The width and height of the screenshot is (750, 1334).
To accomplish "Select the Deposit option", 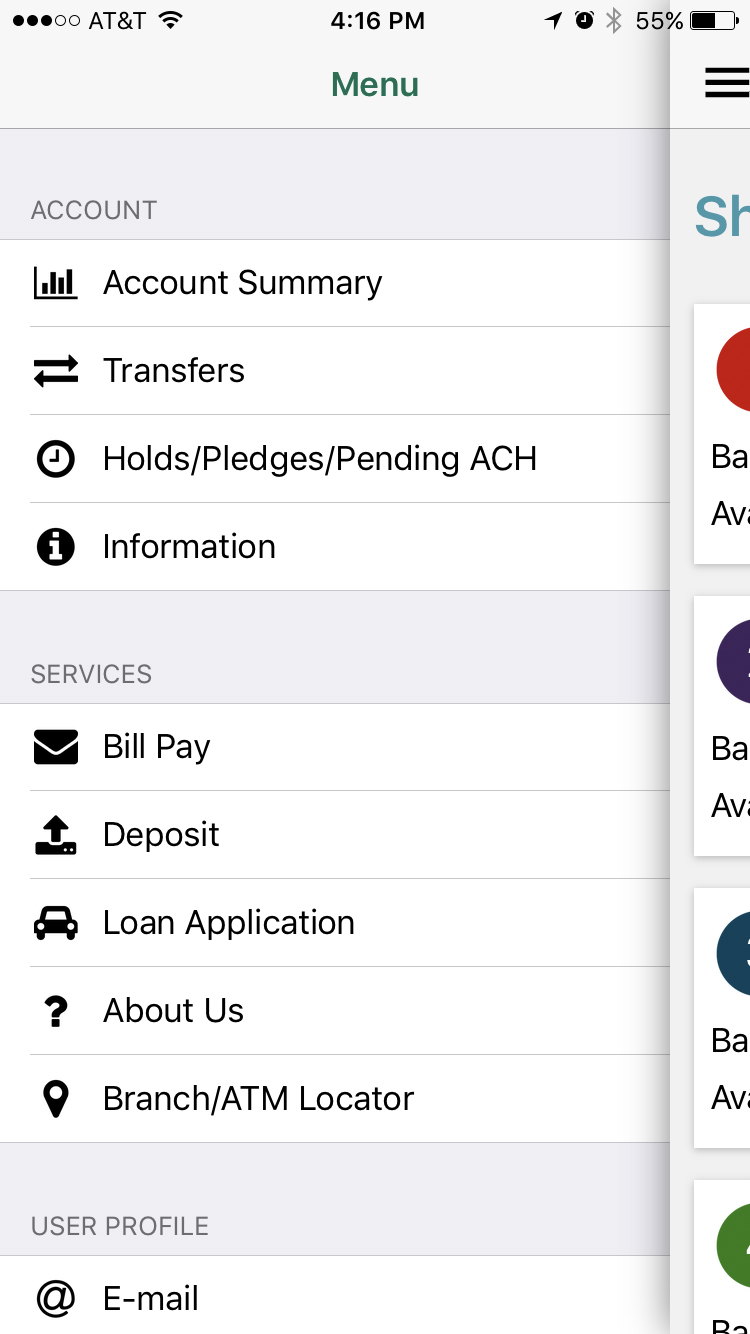I will click(x=335, y=835).
